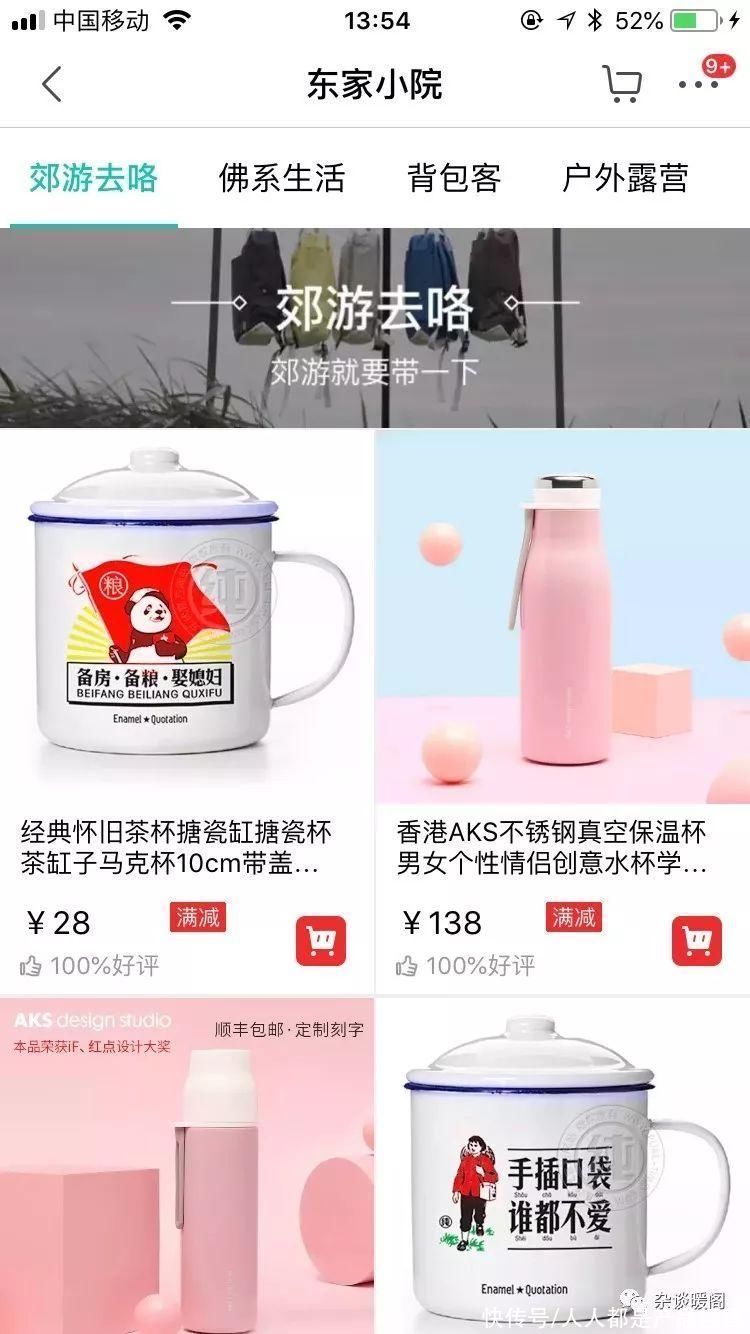This screenshot has height=1334, width=750.
Task: Switch to the 户外露营 tab
Action: tap(626, 179)
